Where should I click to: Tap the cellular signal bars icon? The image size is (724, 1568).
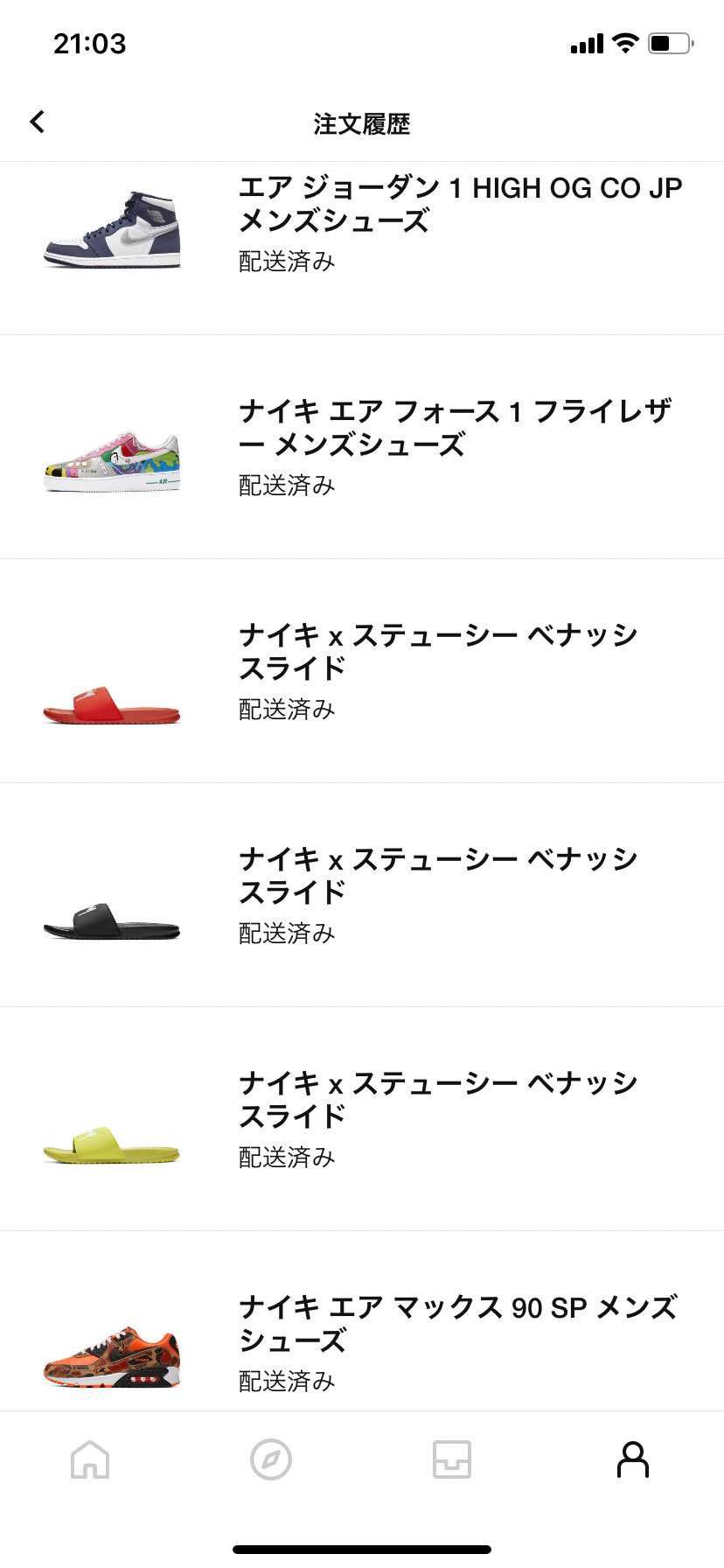click(584, 42)
